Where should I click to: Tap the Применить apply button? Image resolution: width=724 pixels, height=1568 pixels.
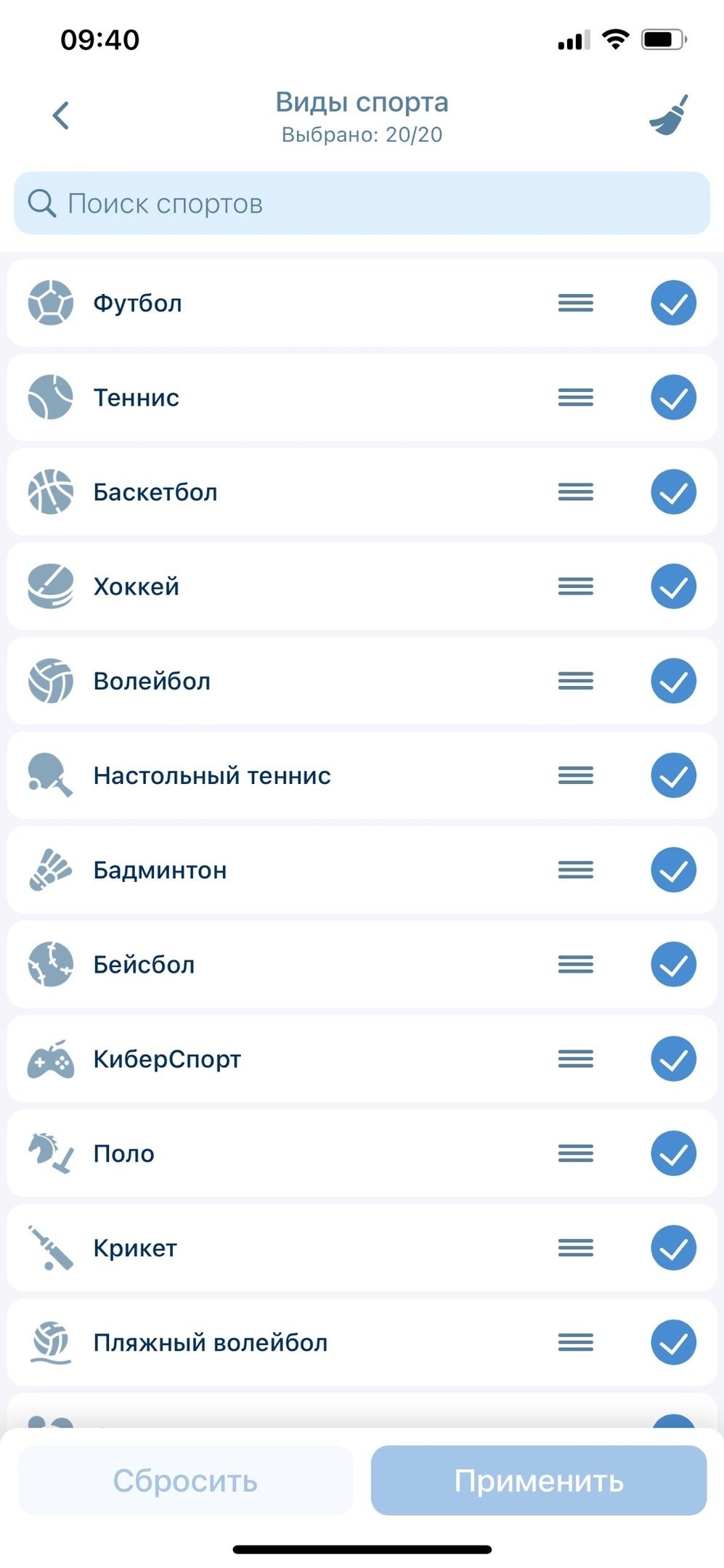pyautogui.click(x=538, y=1480)
